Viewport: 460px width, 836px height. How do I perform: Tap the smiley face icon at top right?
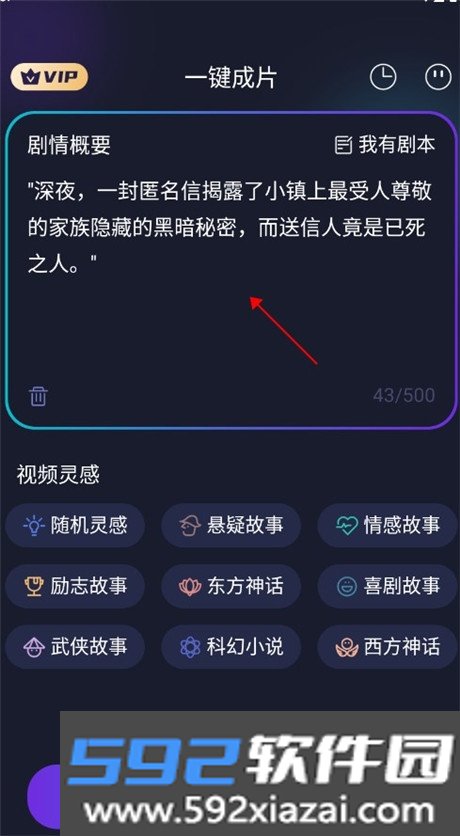tap(438, 77)
